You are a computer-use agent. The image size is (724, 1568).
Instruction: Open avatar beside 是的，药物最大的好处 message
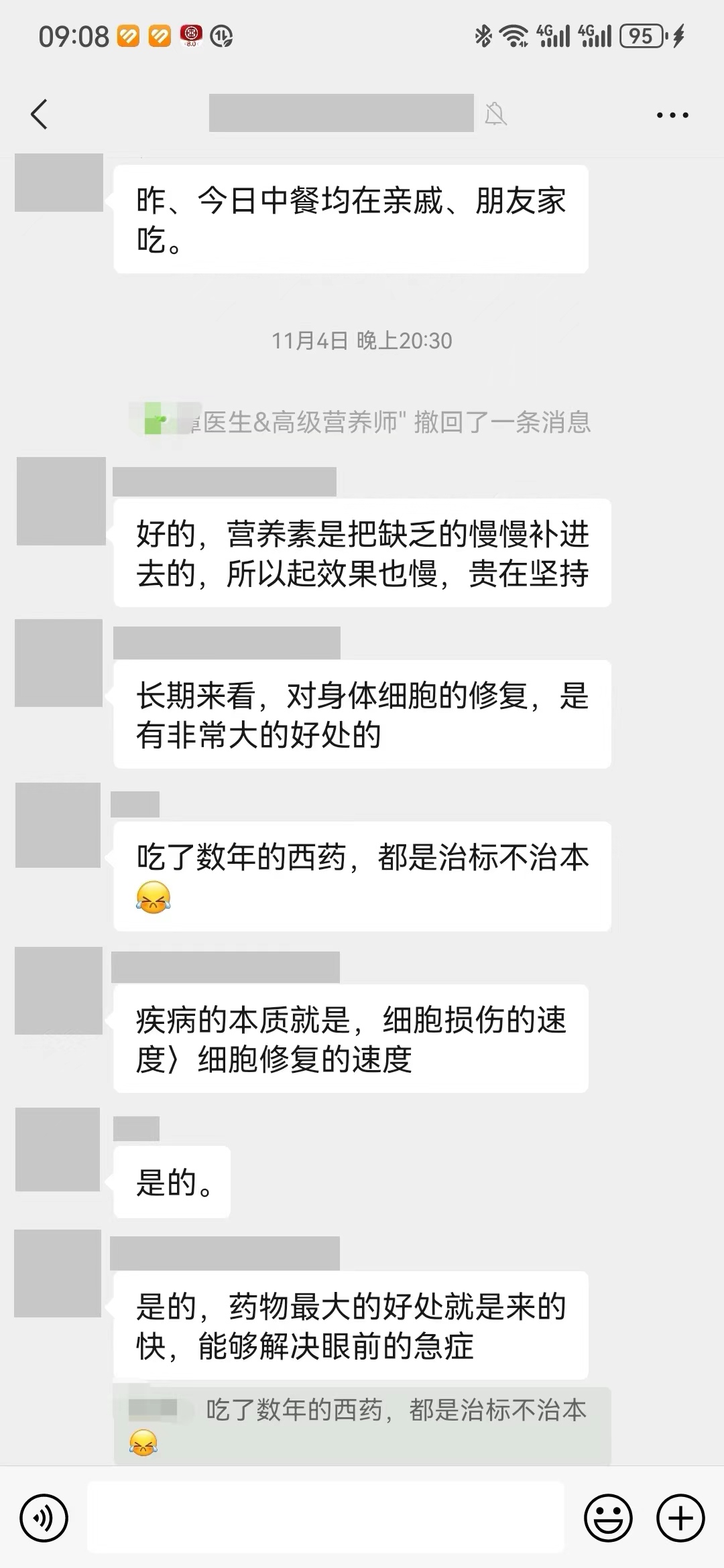coord(58,1273)
